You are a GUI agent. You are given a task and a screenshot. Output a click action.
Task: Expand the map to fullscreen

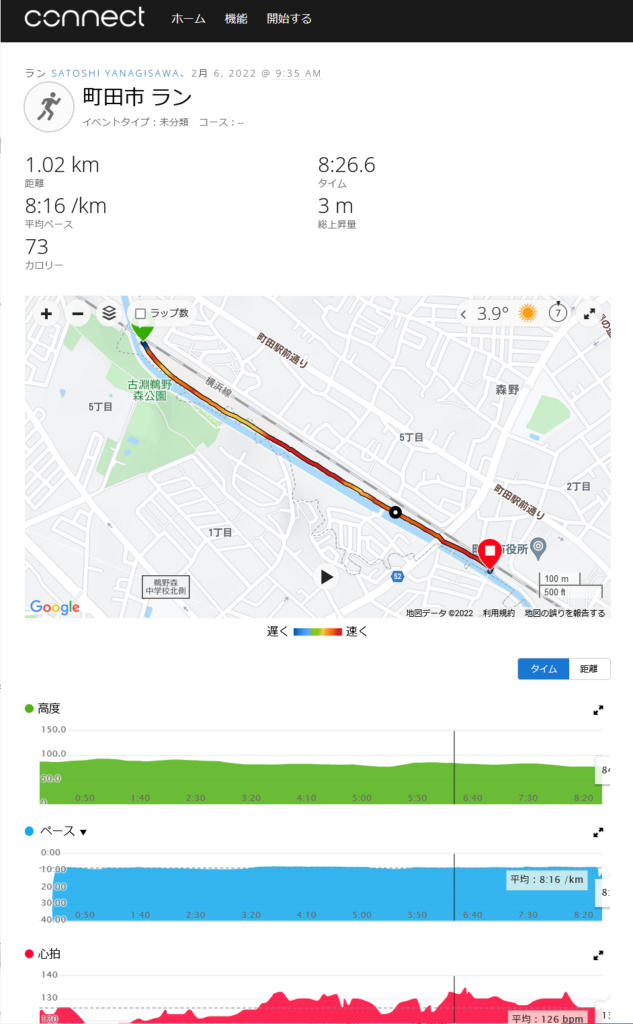[590, 314]
